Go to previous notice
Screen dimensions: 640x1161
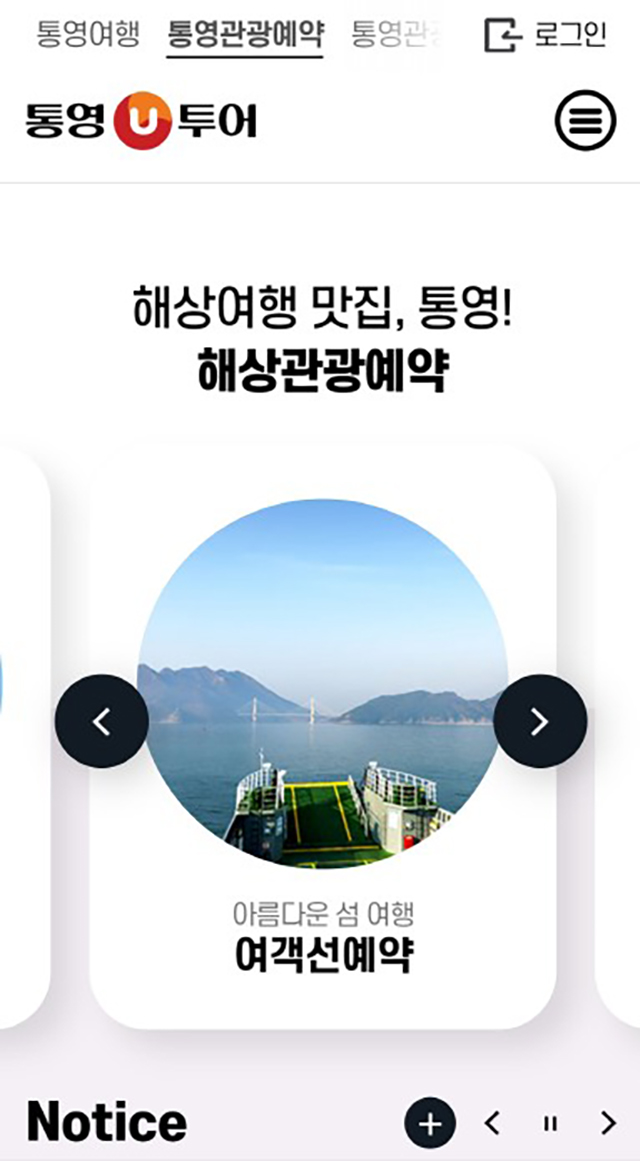[492, 1124]
